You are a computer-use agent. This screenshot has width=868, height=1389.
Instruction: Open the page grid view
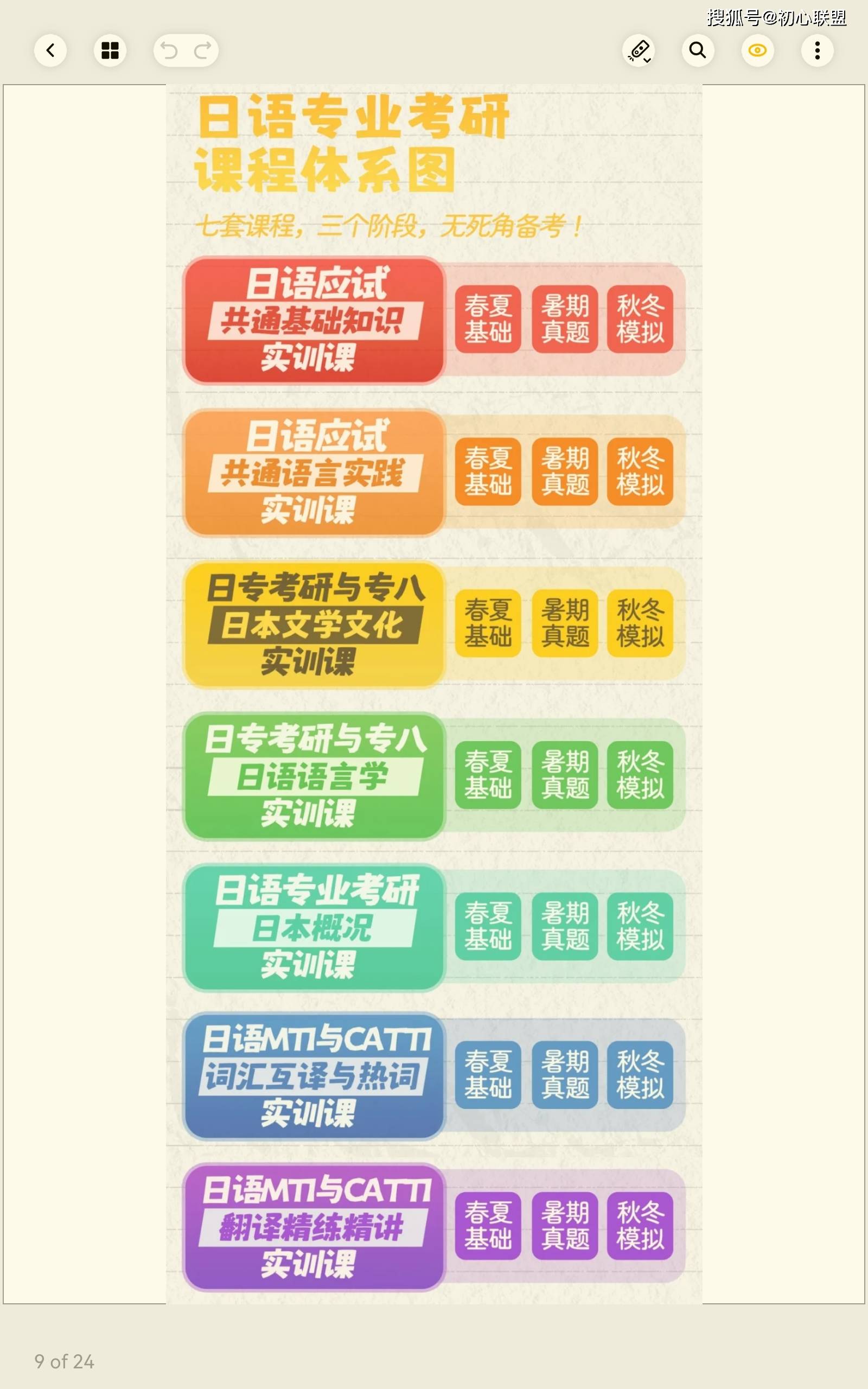(x=110, y=50)
